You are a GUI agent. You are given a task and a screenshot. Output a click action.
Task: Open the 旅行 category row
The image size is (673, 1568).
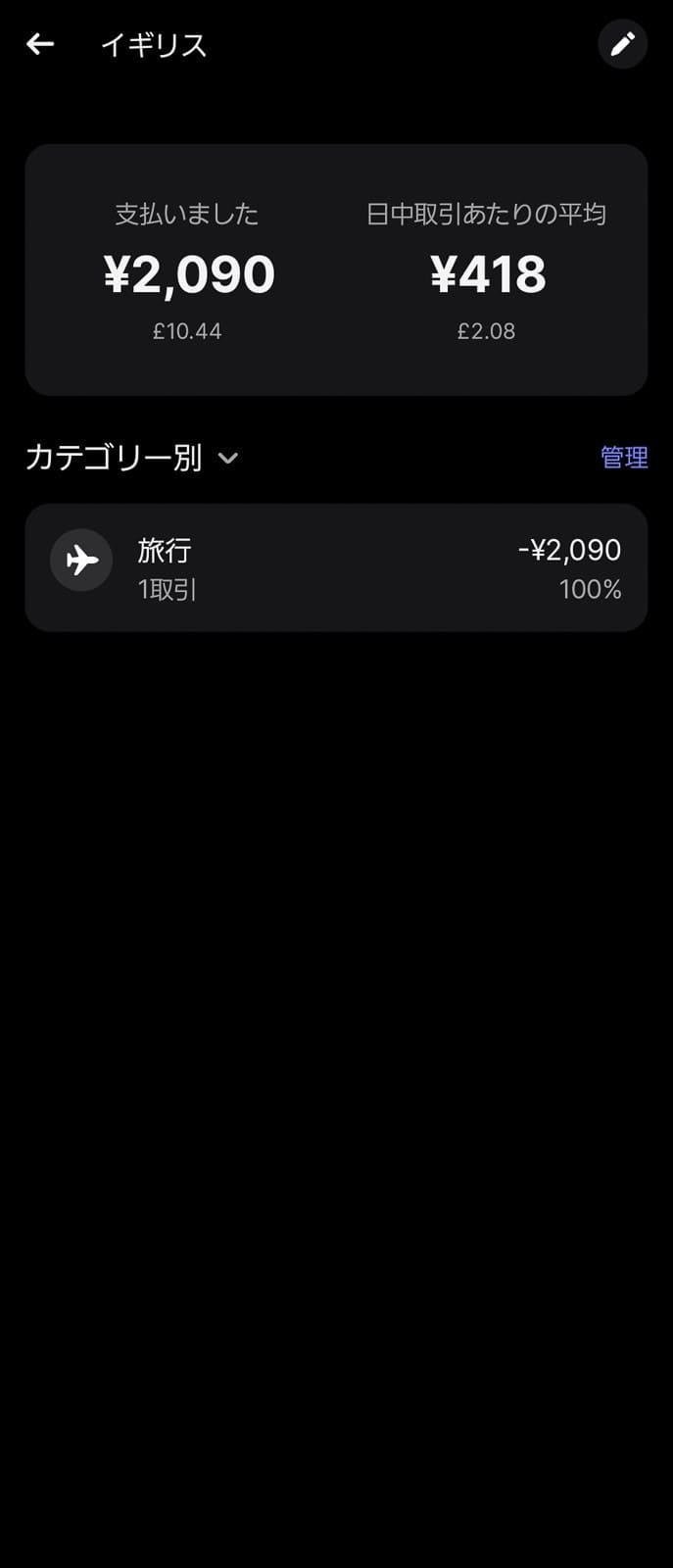pos(336,568)
